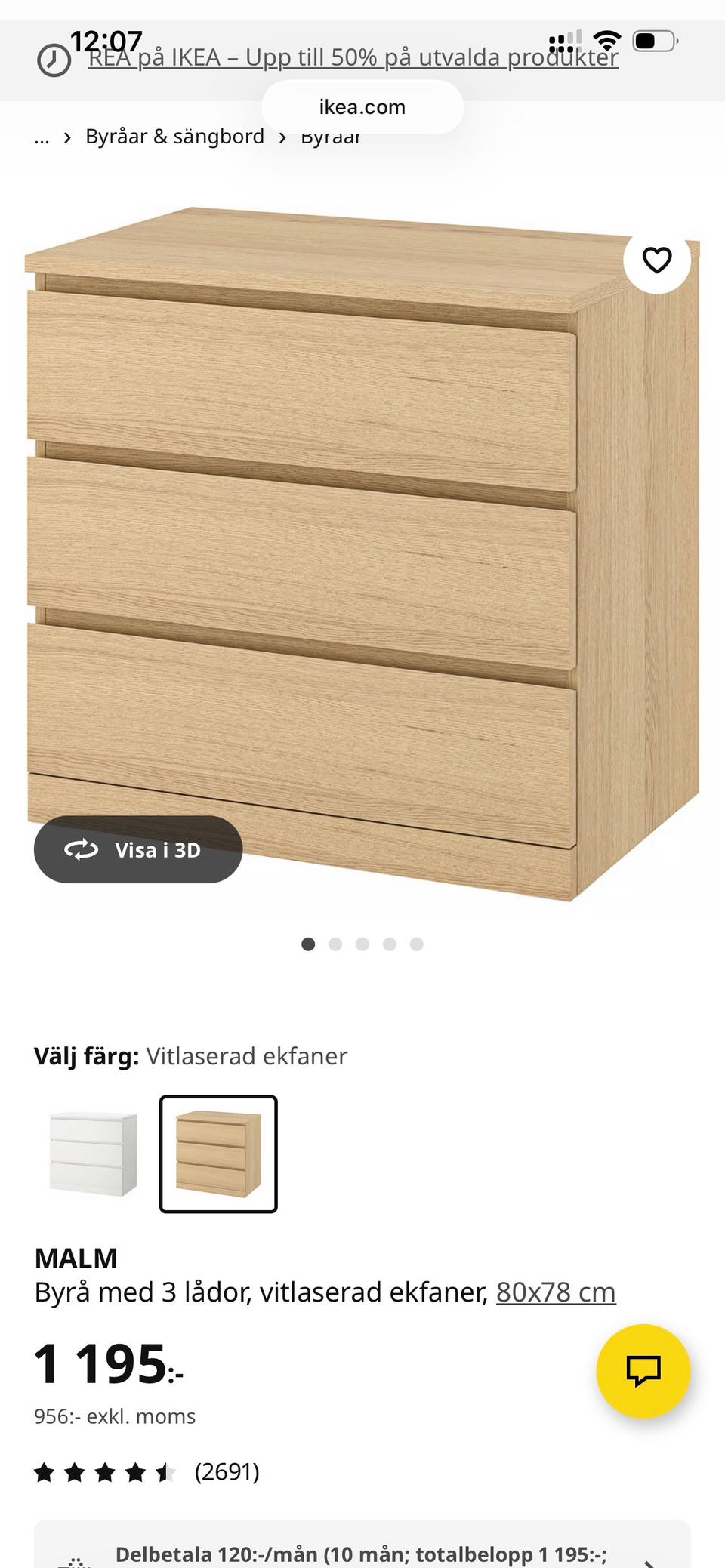Switch carousel to the second image dot
This screenshot has height=1568, width=725.
(336, 944)
